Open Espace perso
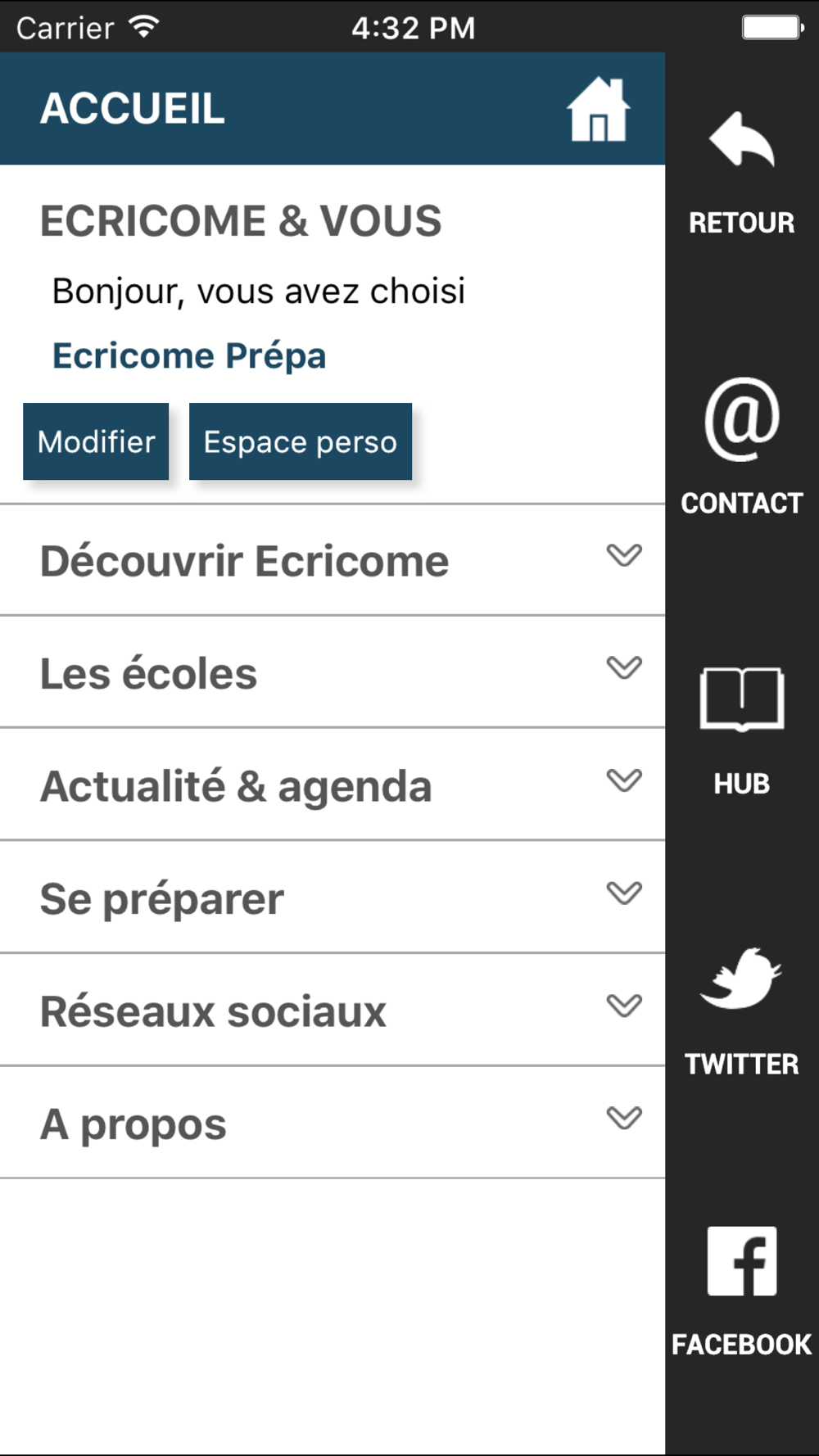Screen dimensions: 819x1456 (x=301, y=441)
